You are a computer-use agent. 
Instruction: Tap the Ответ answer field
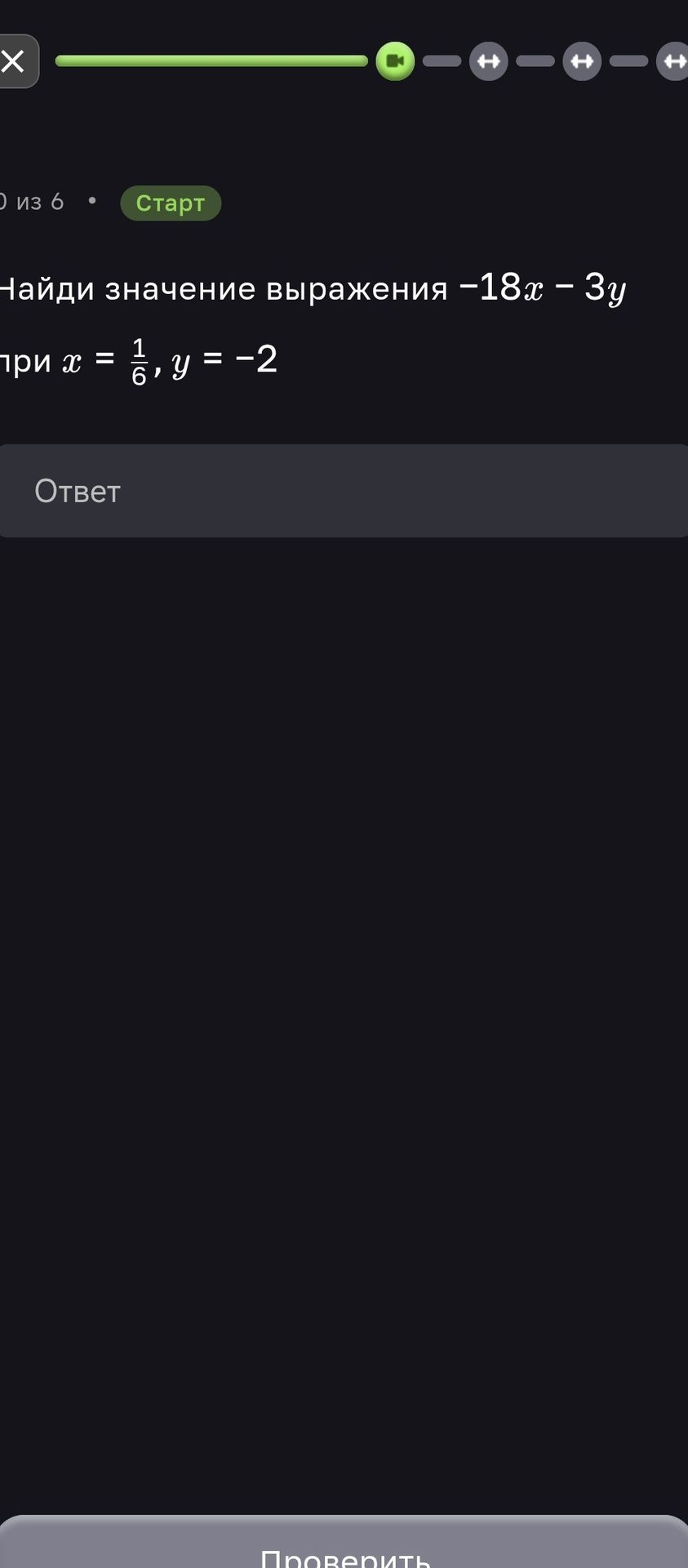pyautogui.click(x=344, y=491)
